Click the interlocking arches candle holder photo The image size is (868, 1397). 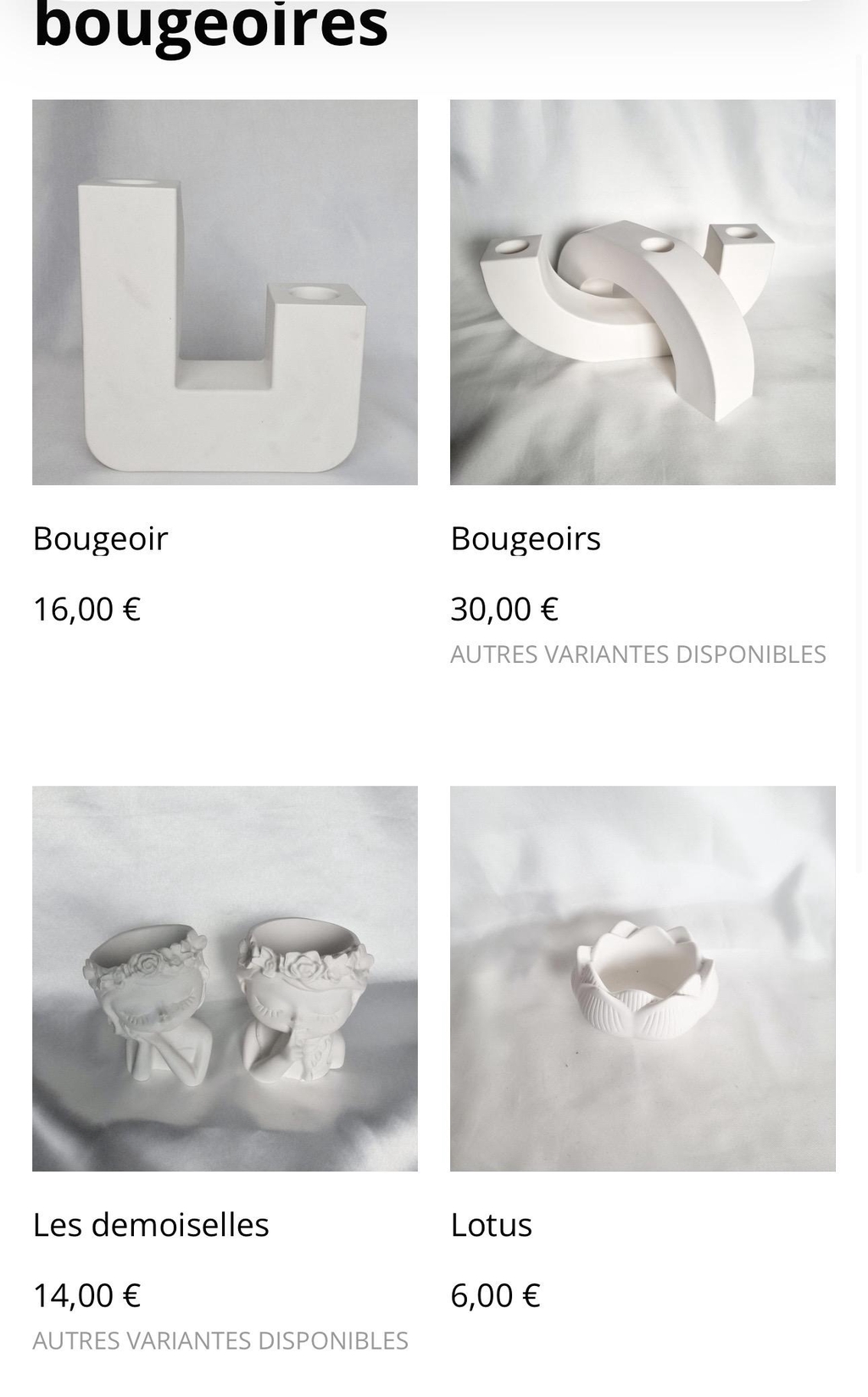[644, 292]
